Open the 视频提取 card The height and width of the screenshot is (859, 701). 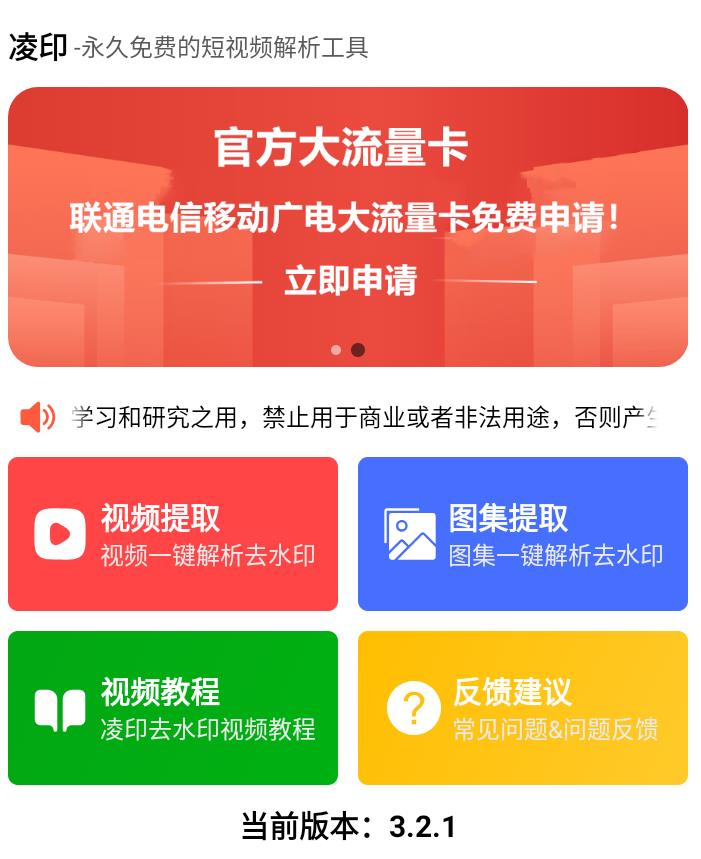173,534
